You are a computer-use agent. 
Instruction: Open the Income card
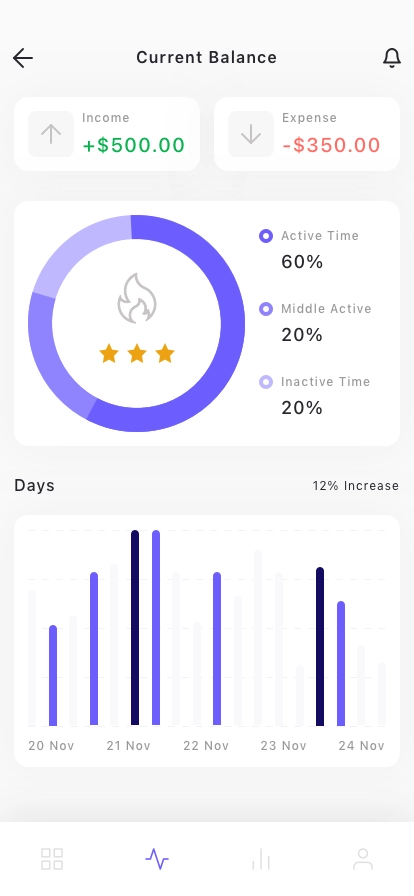click(107, 134)
